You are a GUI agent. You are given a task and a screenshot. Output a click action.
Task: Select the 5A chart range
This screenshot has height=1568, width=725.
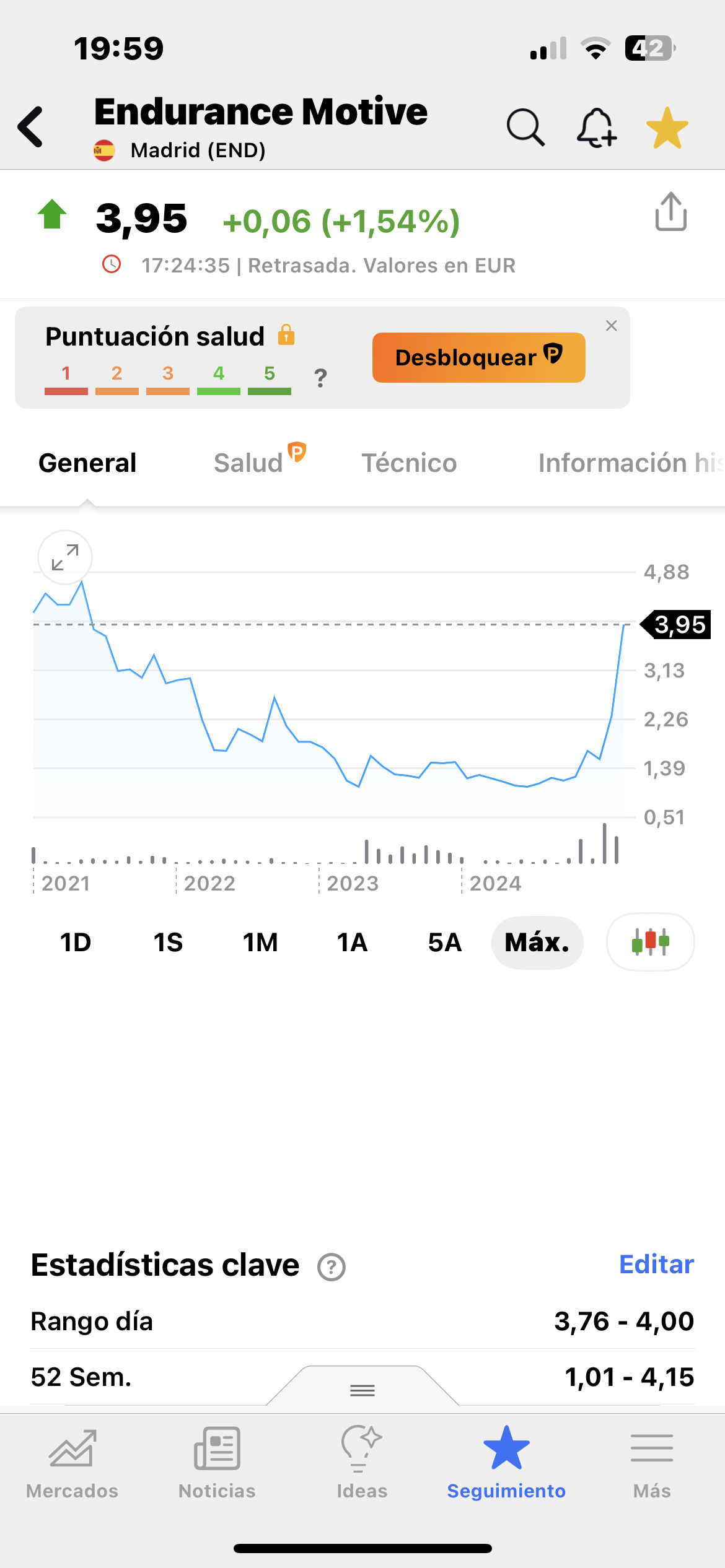[445, 943]
